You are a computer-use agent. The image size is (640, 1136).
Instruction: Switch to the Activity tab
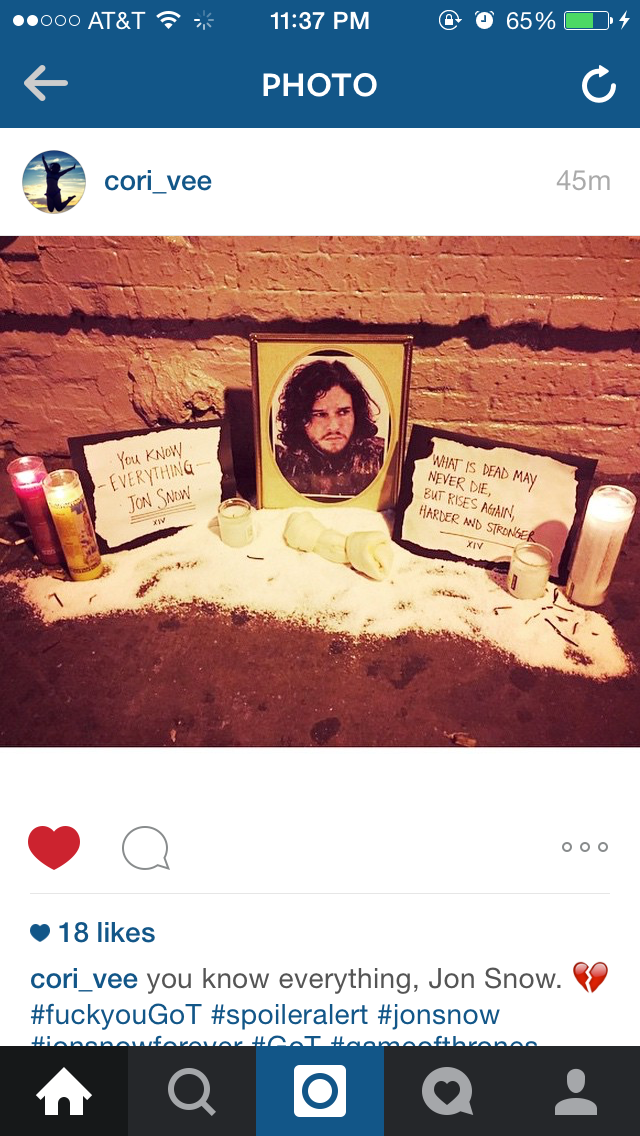[448, 1091]
